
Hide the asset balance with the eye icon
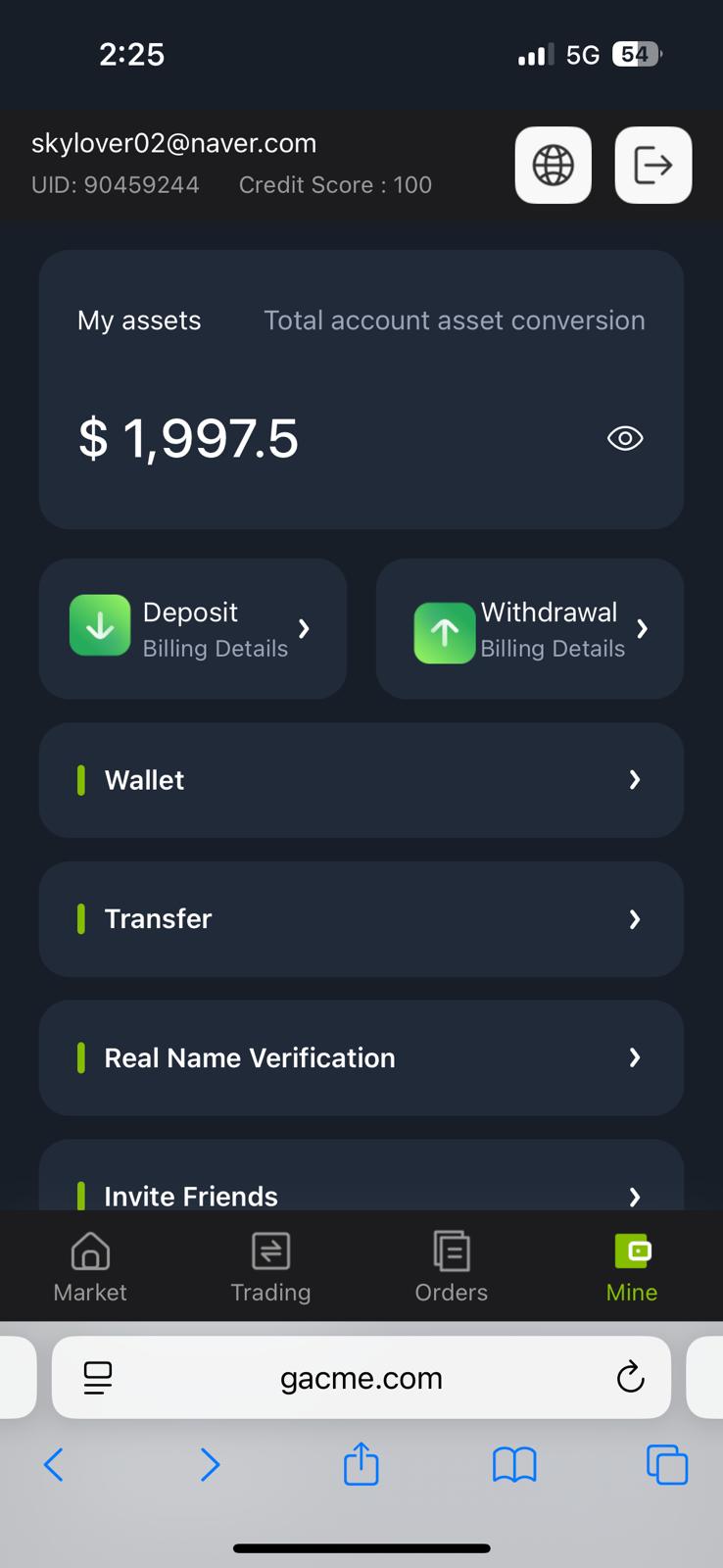[625, 438]
